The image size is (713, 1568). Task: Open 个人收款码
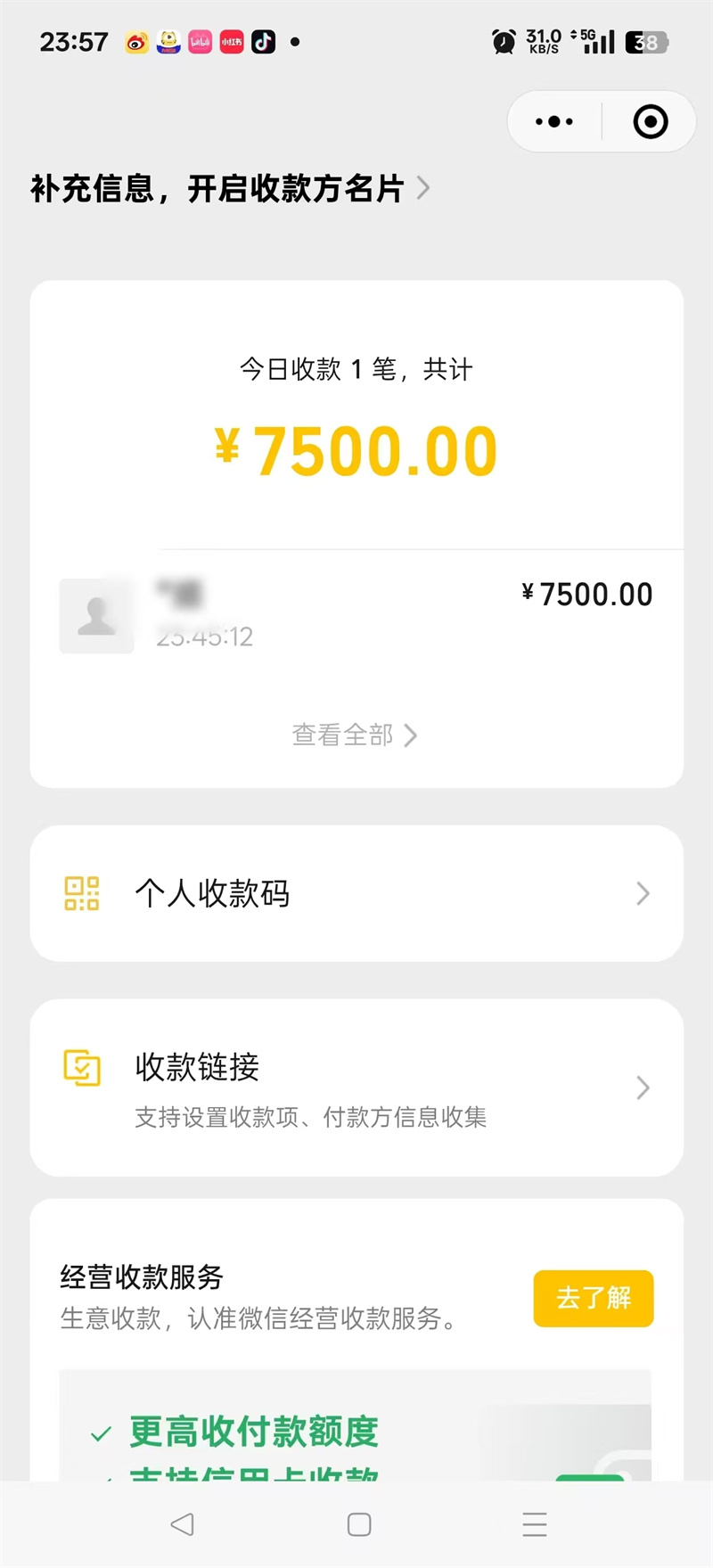(356, 893)
